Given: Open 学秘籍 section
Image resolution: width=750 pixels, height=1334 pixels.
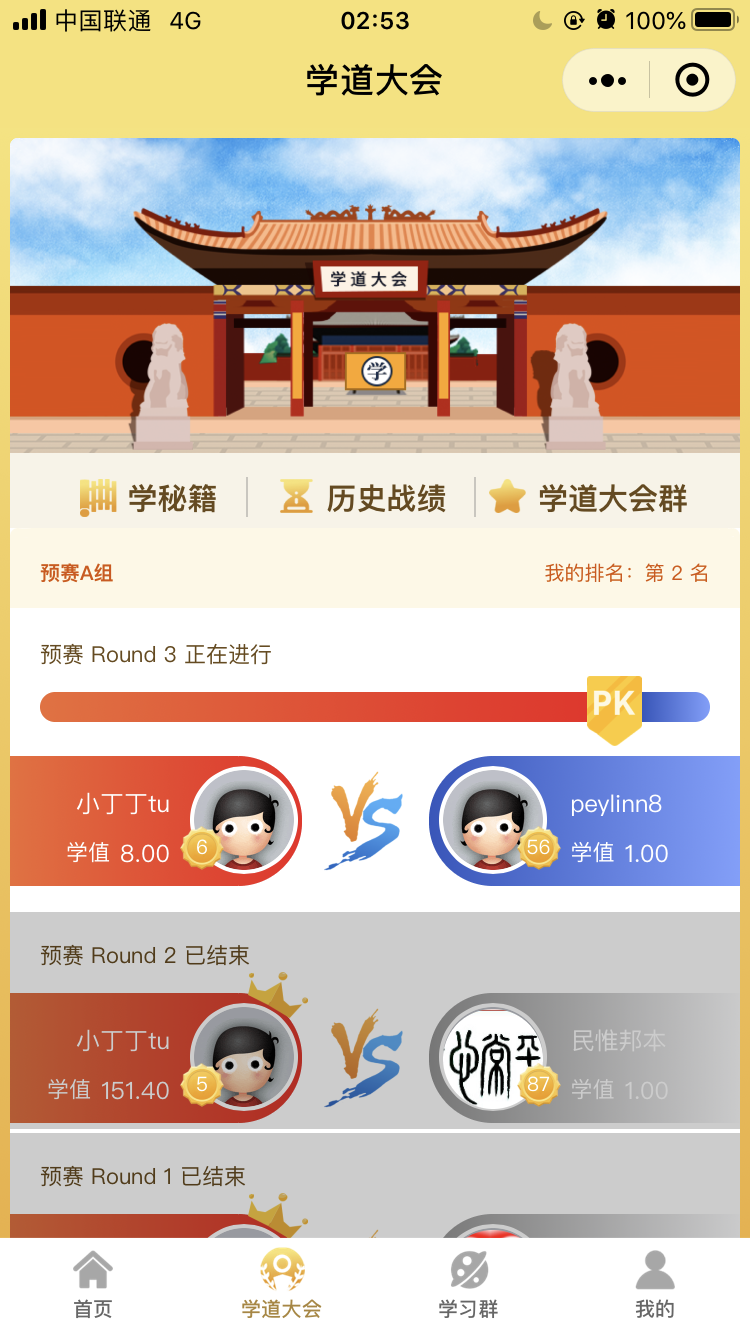Looking at the screenshot, I should tap(149, 497).
